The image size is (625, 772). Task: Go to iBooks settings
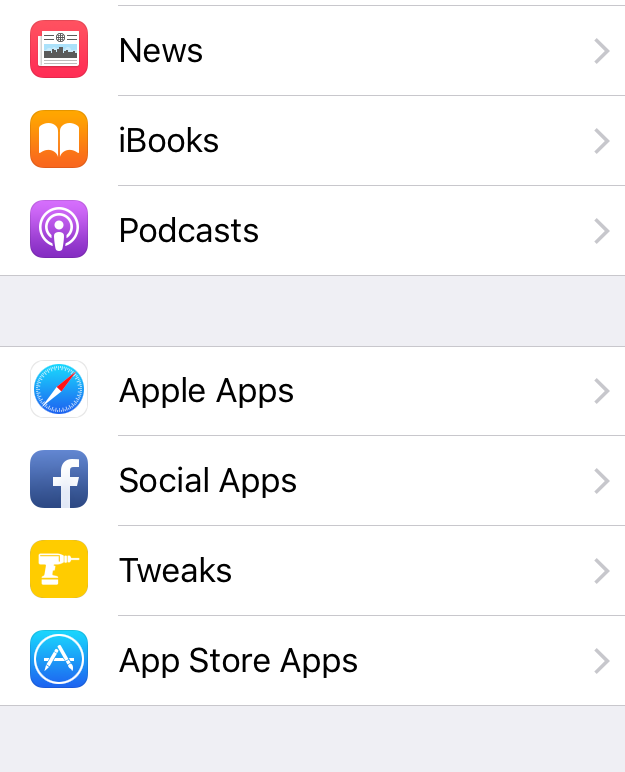click(x=312, y=141)
